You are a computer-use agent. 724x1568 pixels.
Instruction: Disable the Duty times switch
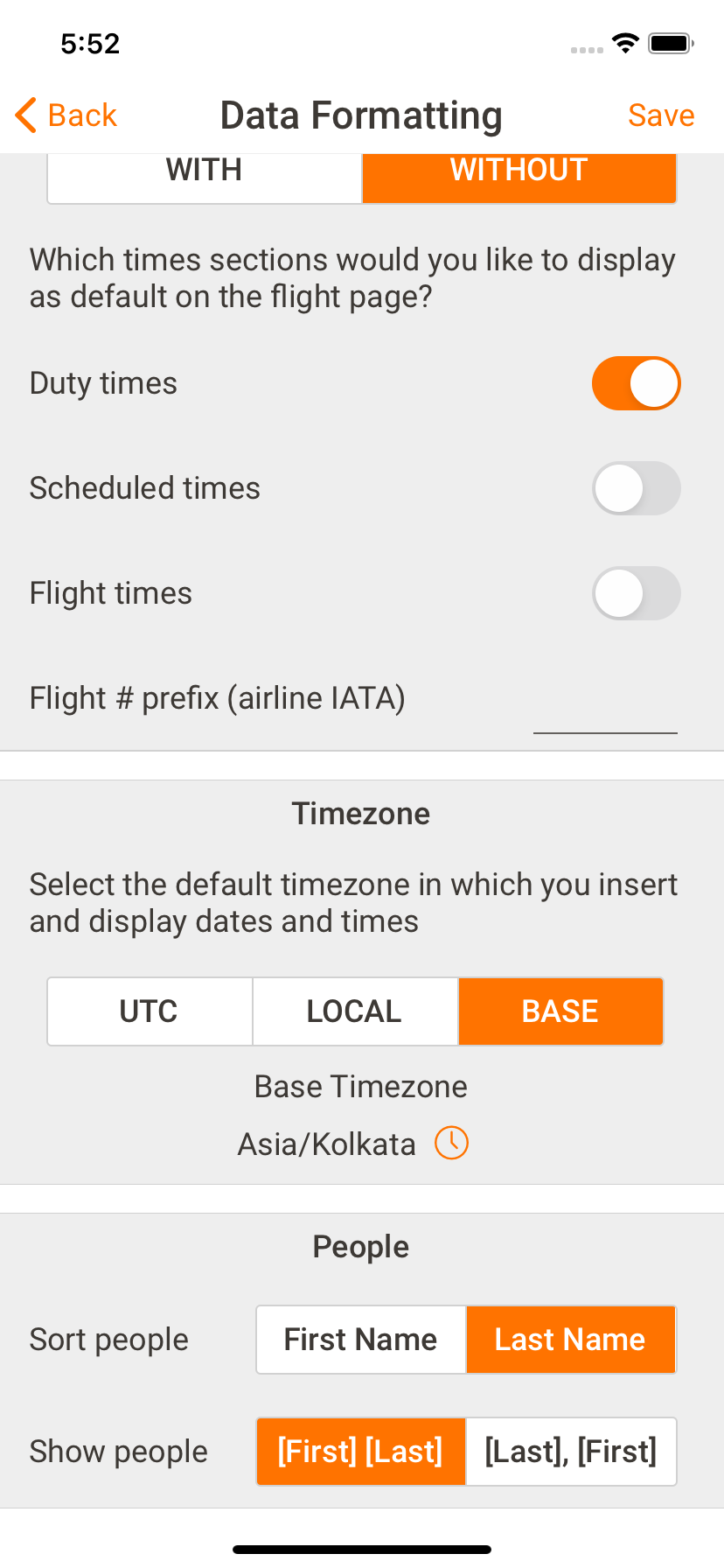(636, 383)
